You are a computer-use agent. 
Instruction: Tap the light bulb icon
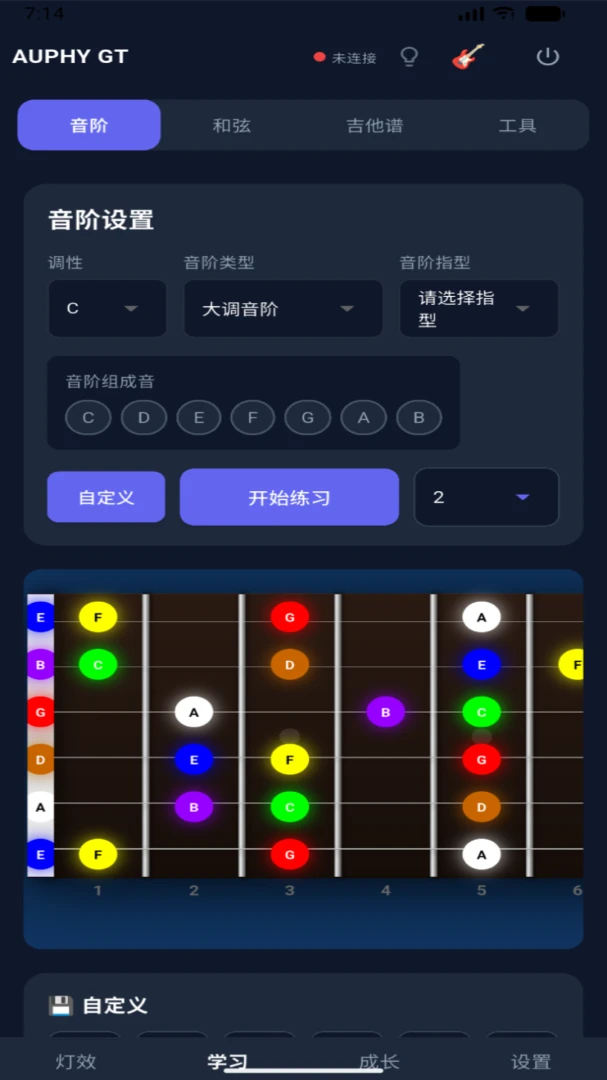pyautogui.click(x=409, y=56)
